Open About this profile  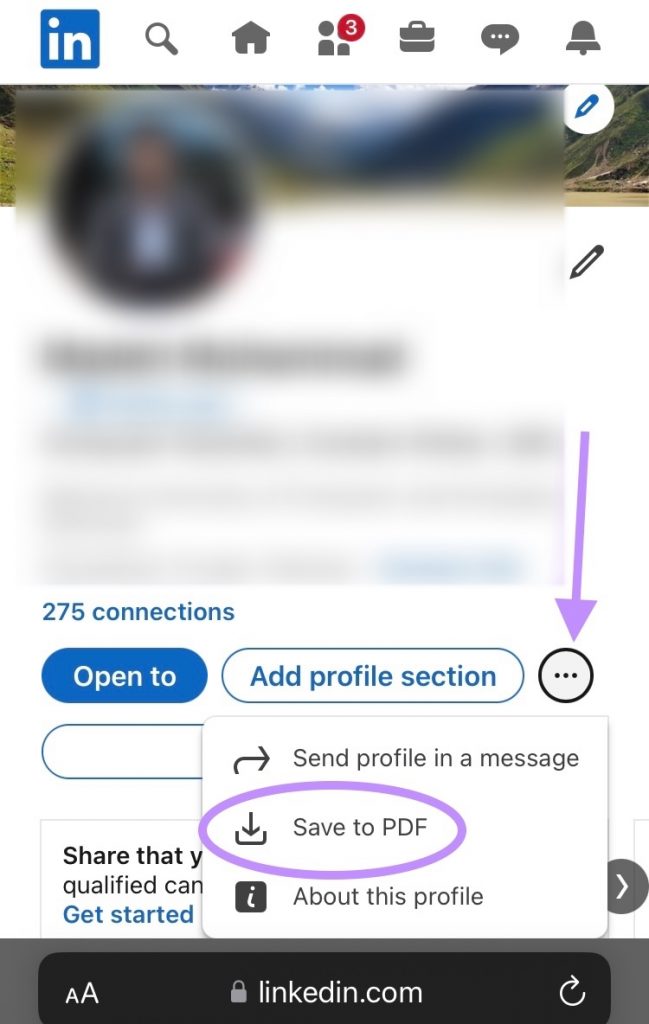click(387, 897)
